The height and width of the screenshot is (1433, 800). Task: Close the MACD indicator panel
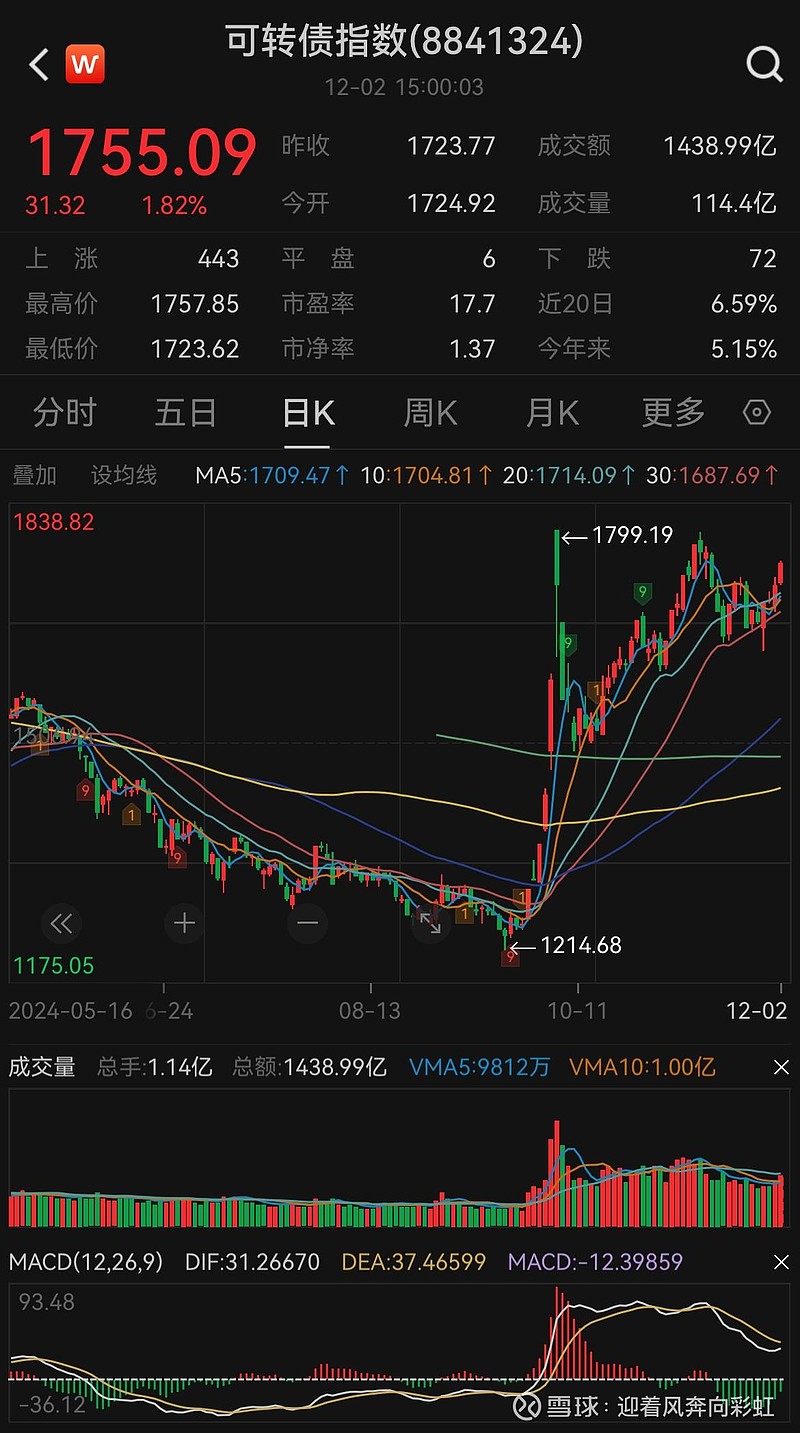click(x=779, y=1262)
